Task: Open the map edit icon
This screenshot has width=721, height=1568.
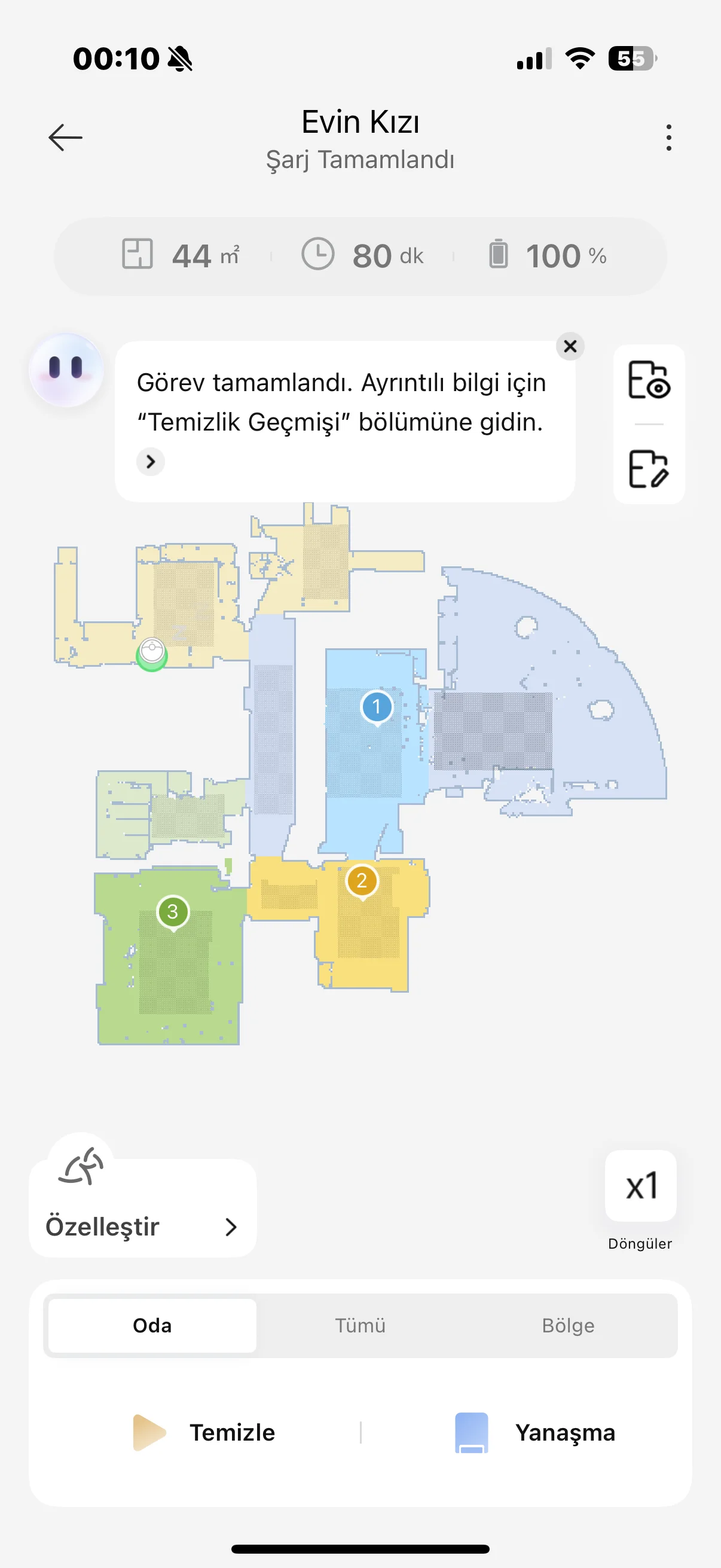Action: click(x=649, y=469)
